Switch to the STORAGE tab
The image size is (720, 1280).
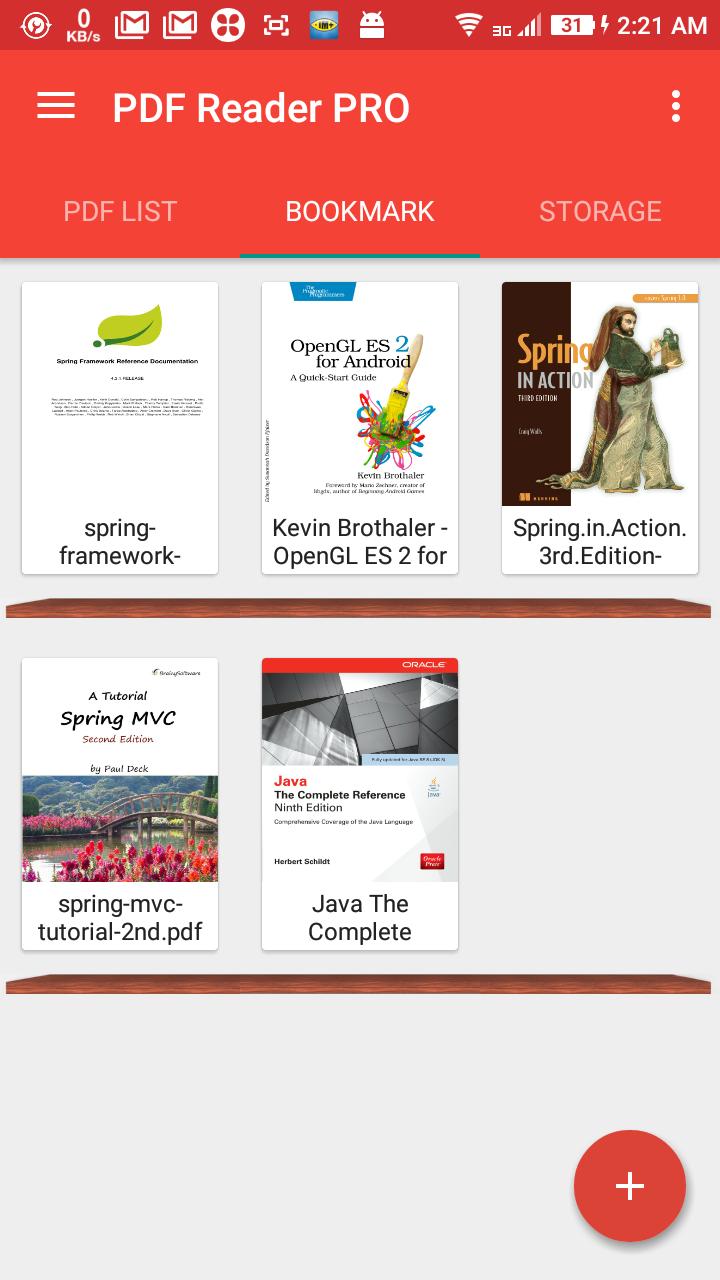pyautogui.click(x=600, y=211)
